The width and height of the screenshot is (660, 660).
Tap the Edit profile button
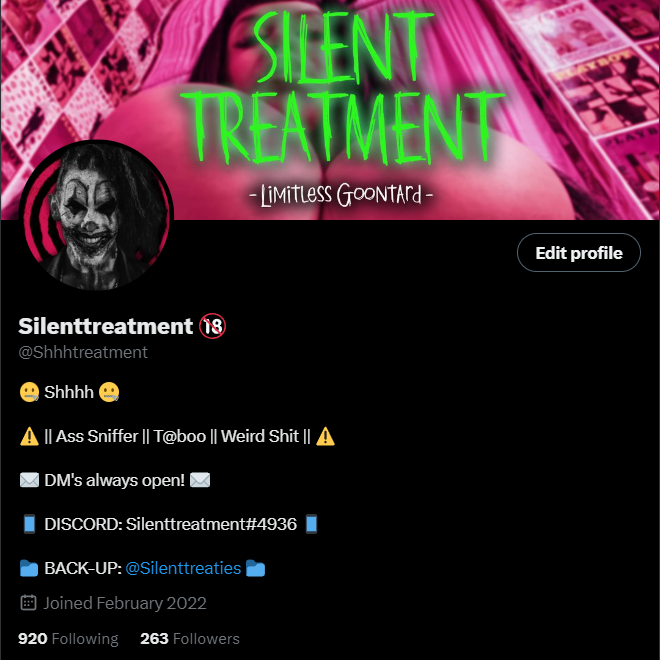coord(578,253)
